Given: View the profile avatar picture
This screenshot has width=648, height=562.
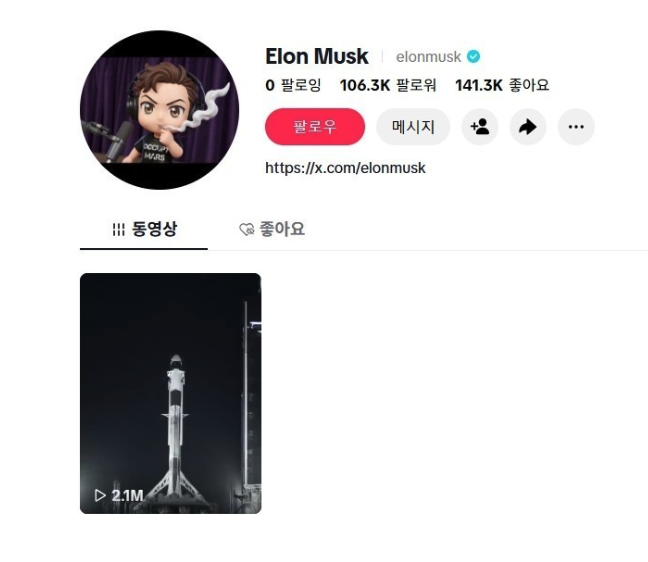Looking at the screenshot, I should [159, 110].
